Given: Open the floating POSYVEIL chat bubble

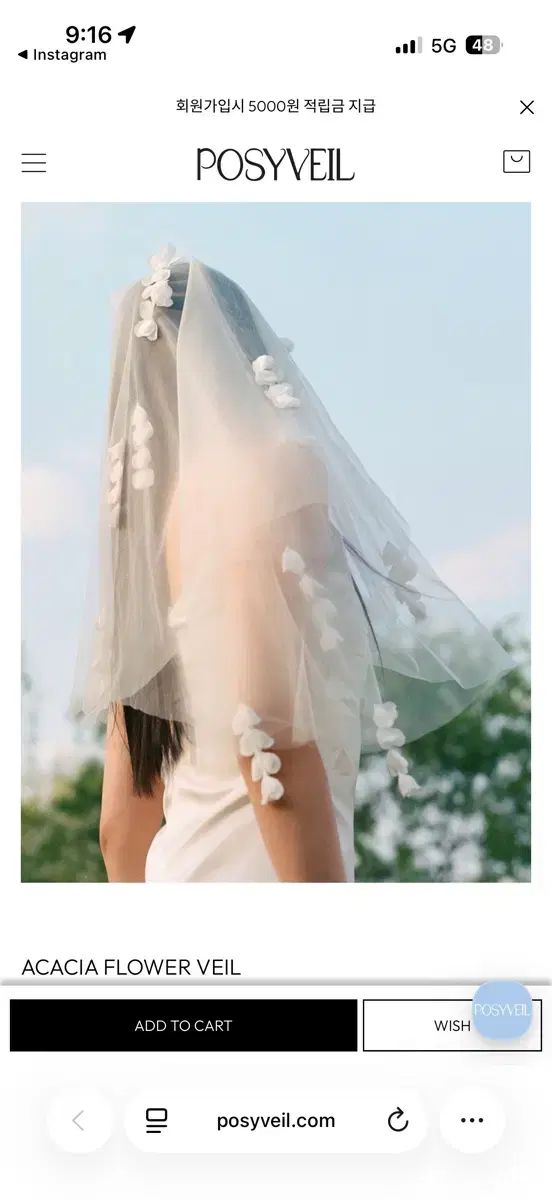Looking at the screenshot, I should 502,1010.
